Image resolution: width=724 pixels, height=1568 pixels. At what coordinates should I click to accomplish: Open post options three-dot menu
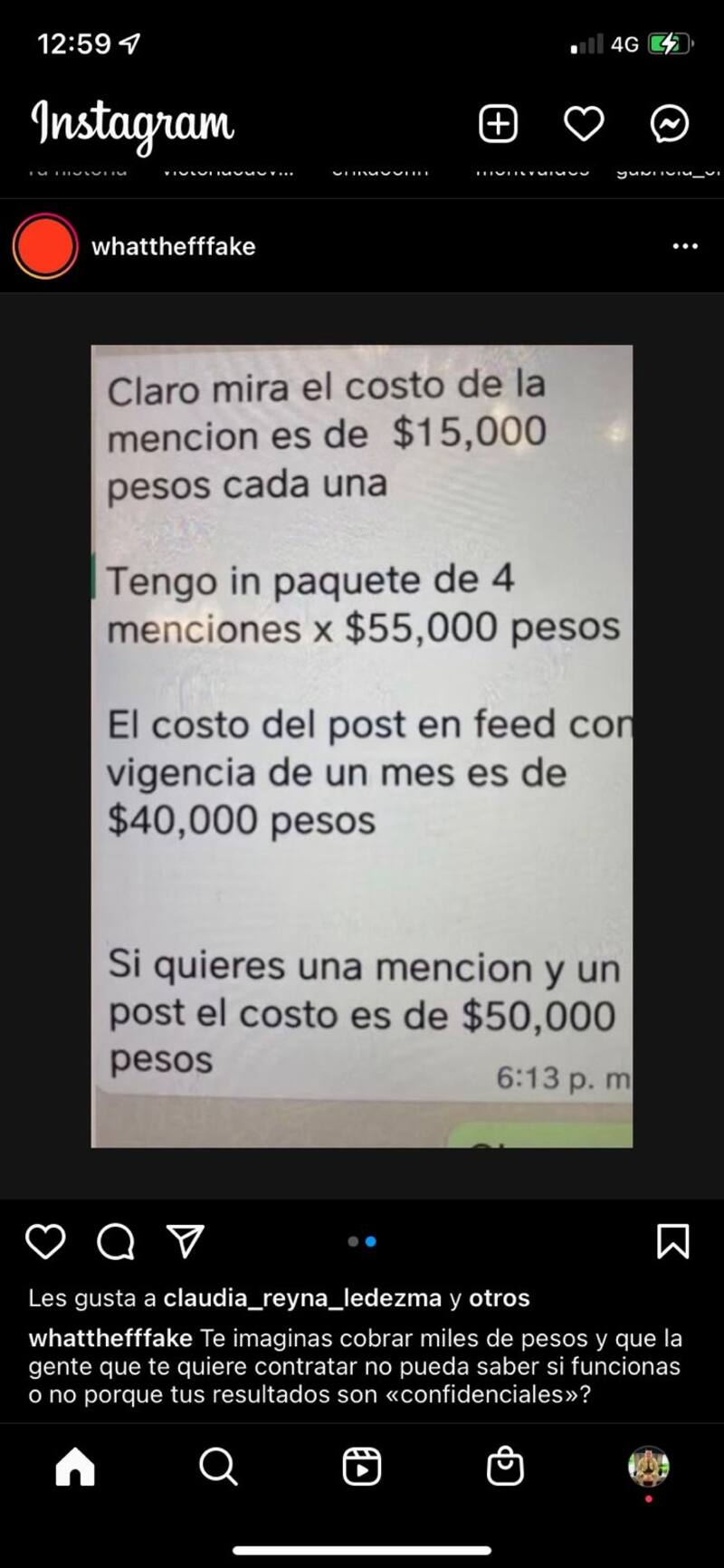[x=685, y=246]
